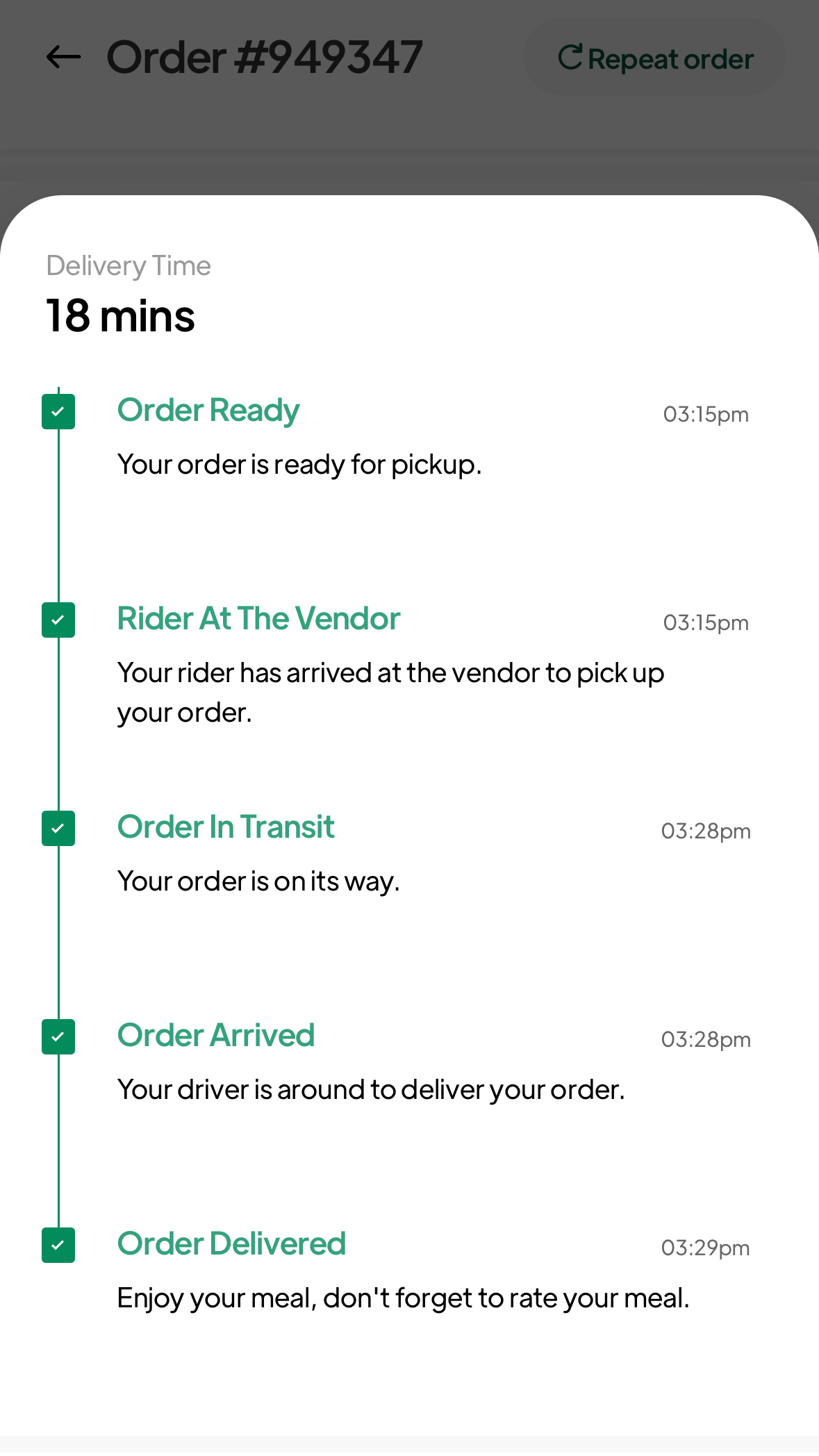Click the checkmark icon beside Order Ready

point(58,412)
